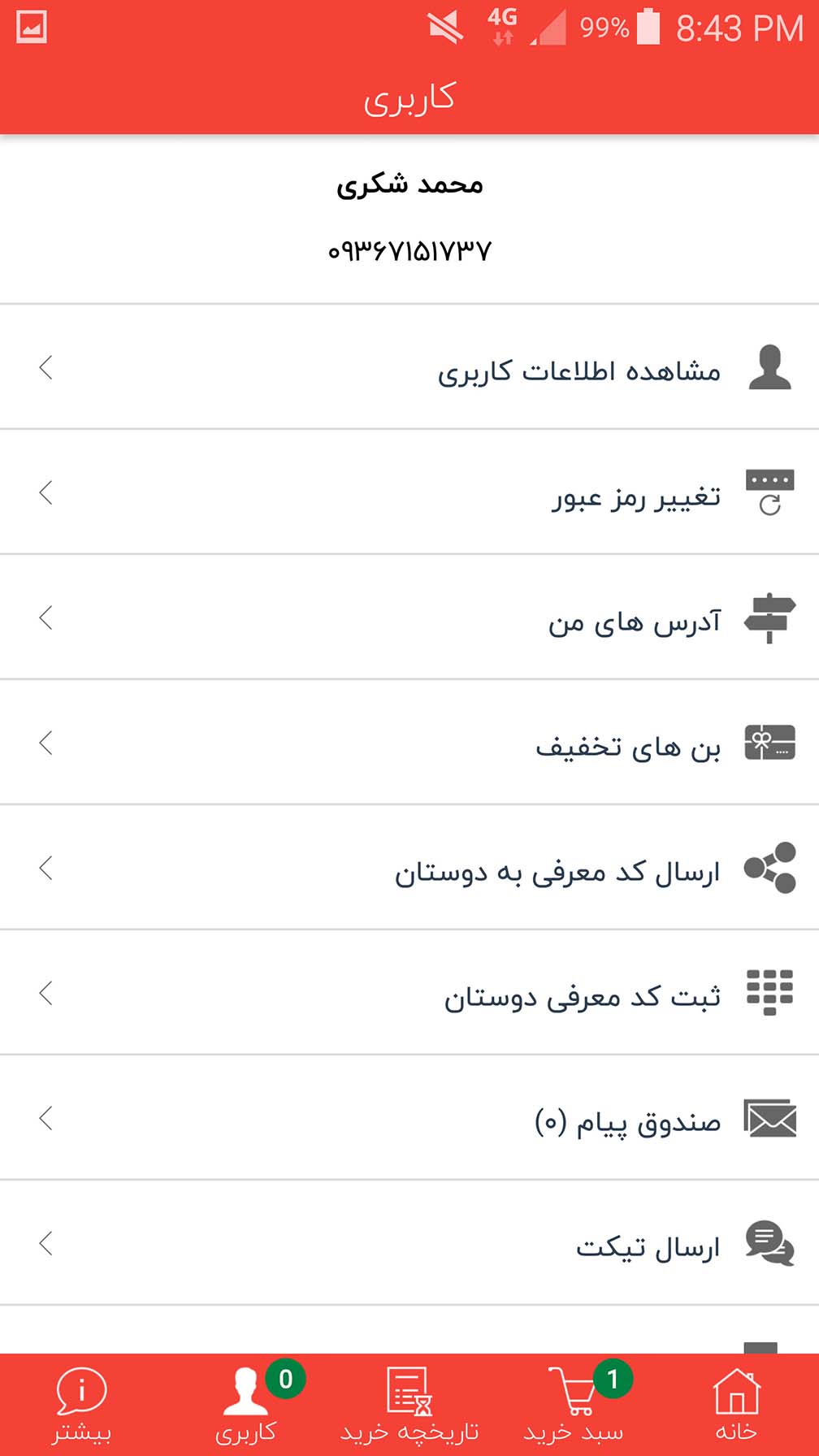Open the سبد خرید shopping cart tab
The height and width of the screenshot is (1456, 819).
[x=574, y=1405]
